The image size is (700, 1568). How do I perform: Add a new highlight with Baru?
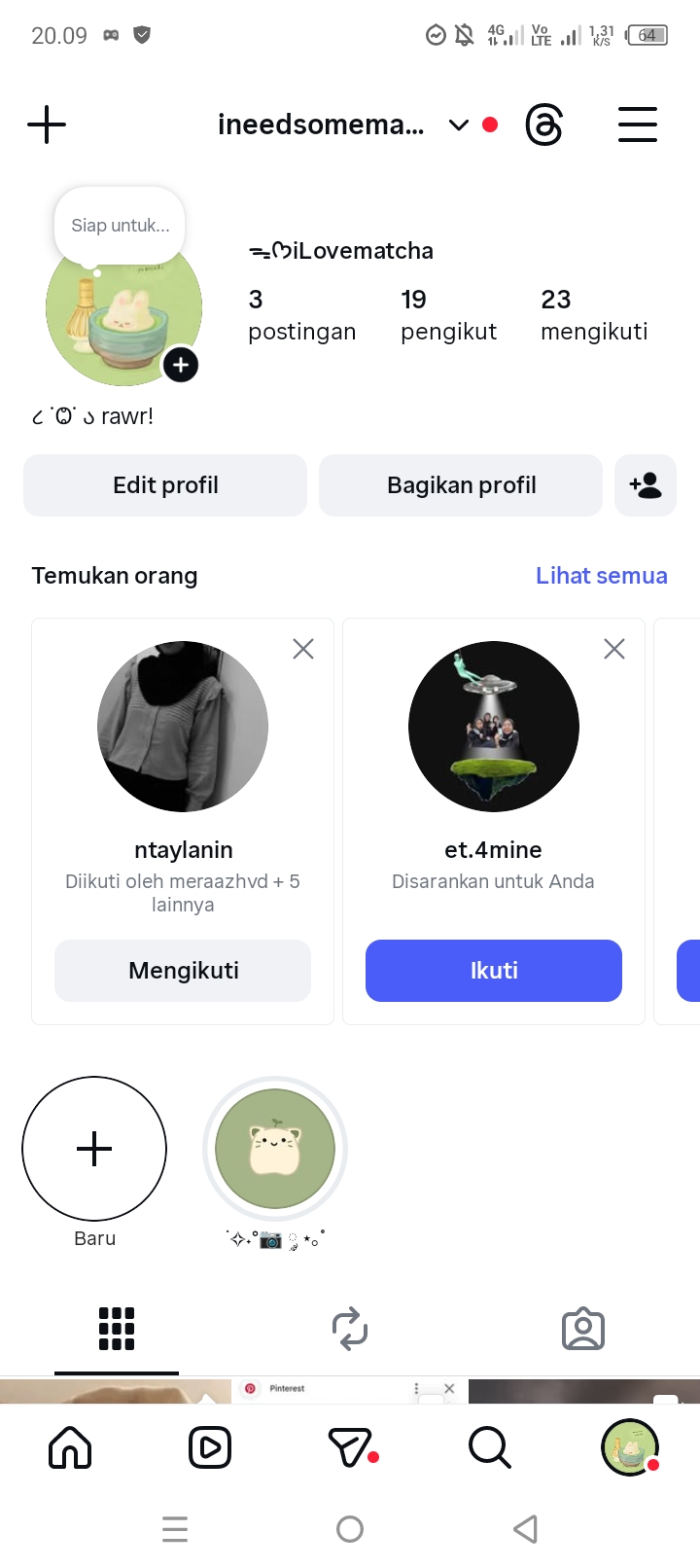tap(94, 1149)
